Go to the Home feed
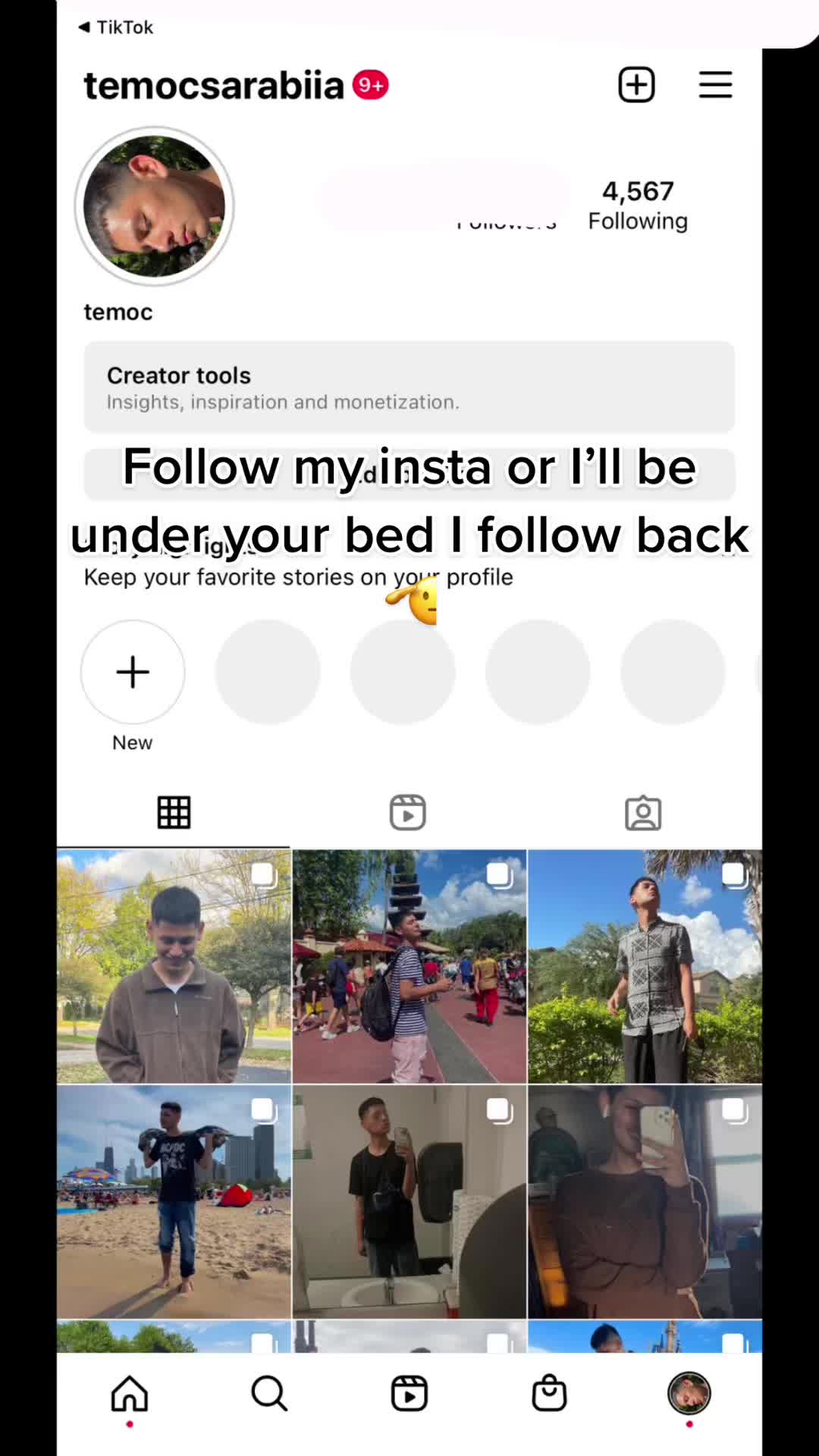 click(x=130, y=1394)
